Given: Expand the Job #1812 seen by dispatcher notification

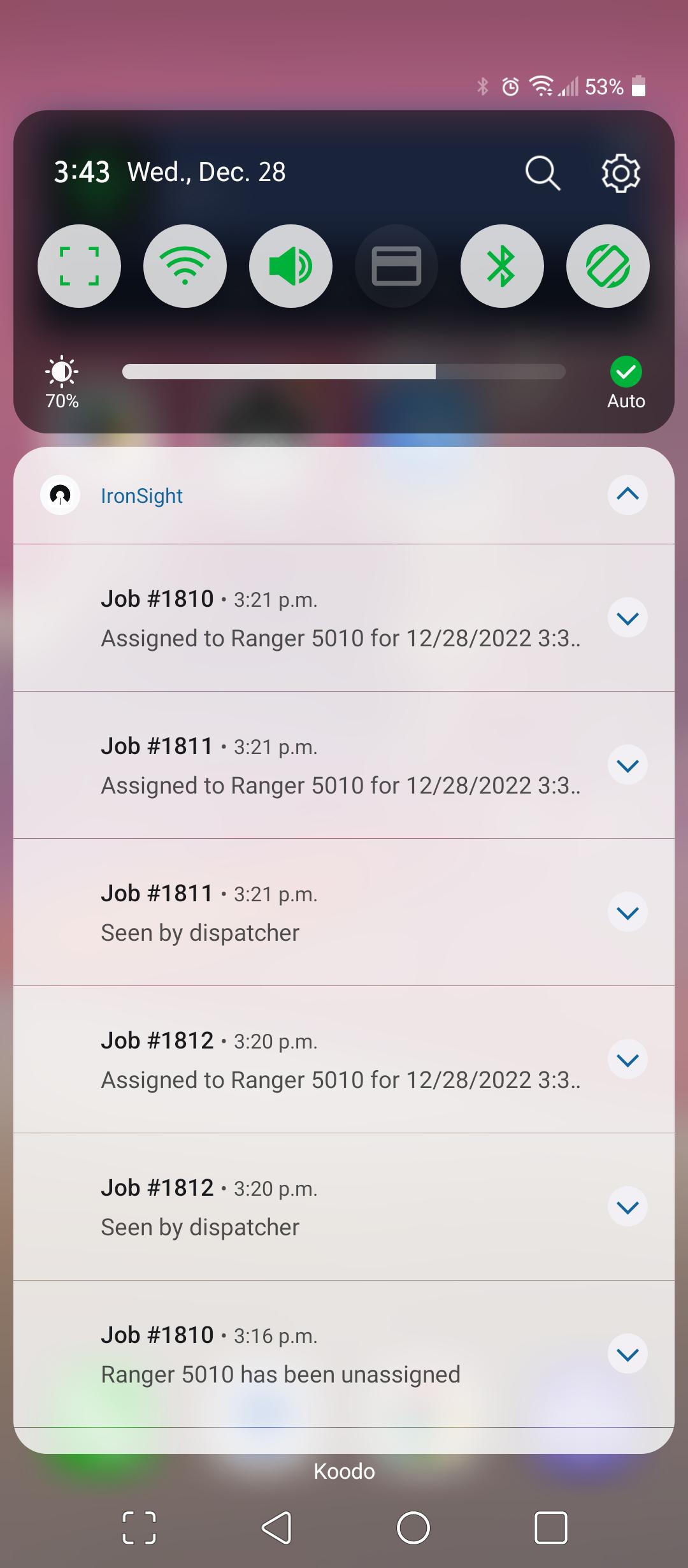Looking at the screenshot, I should click(x=627, y=1205).
